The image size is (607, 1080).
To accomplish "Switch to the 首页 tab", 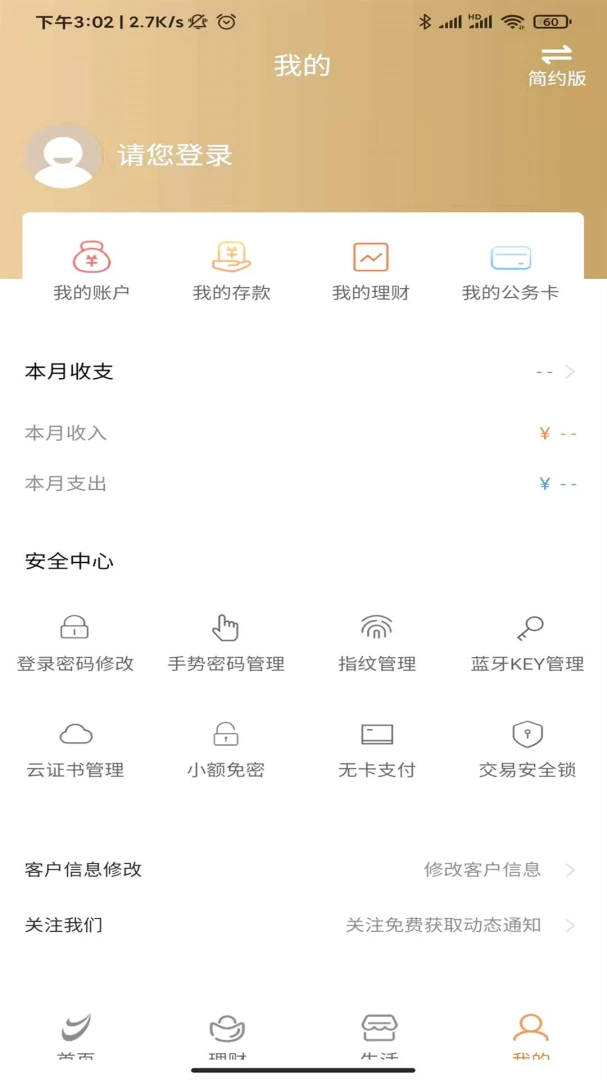I will click(76, 1035).
